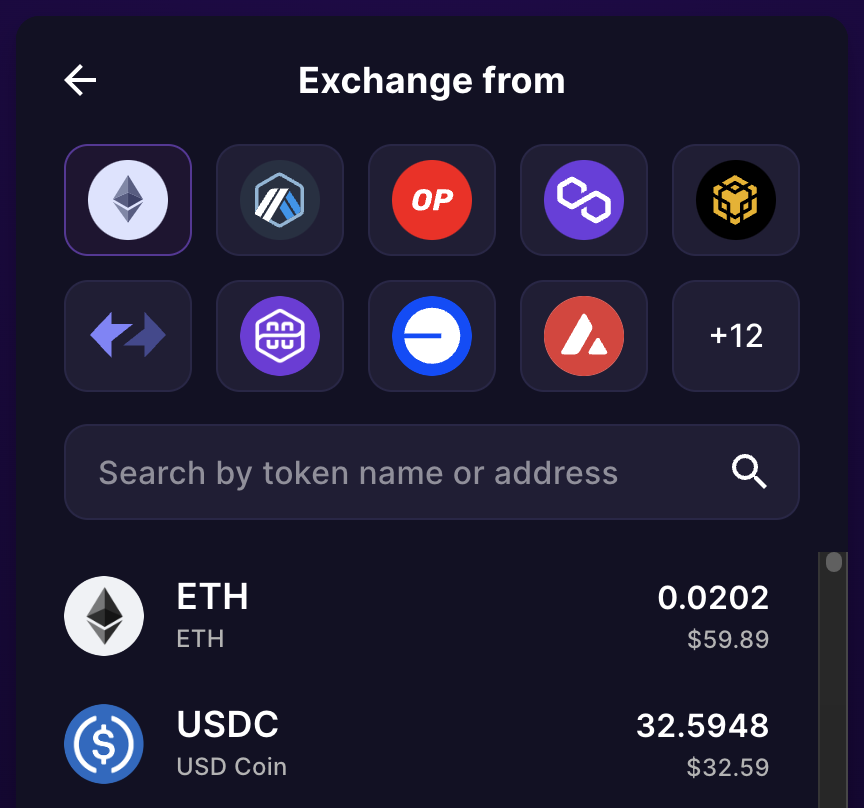Select the Ethereum network

(128, 200)
